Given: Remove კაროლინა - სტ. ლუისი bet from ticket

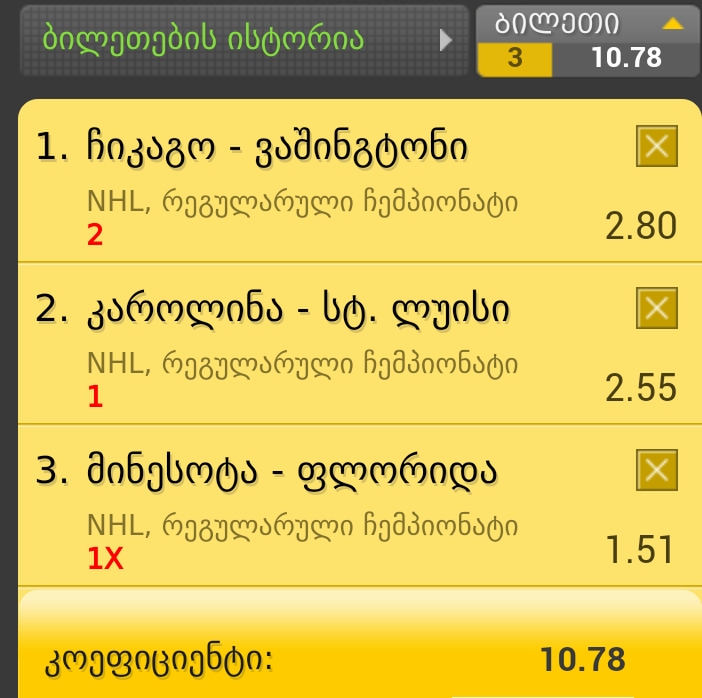Looking at the screenshot, I should point(657,309).
